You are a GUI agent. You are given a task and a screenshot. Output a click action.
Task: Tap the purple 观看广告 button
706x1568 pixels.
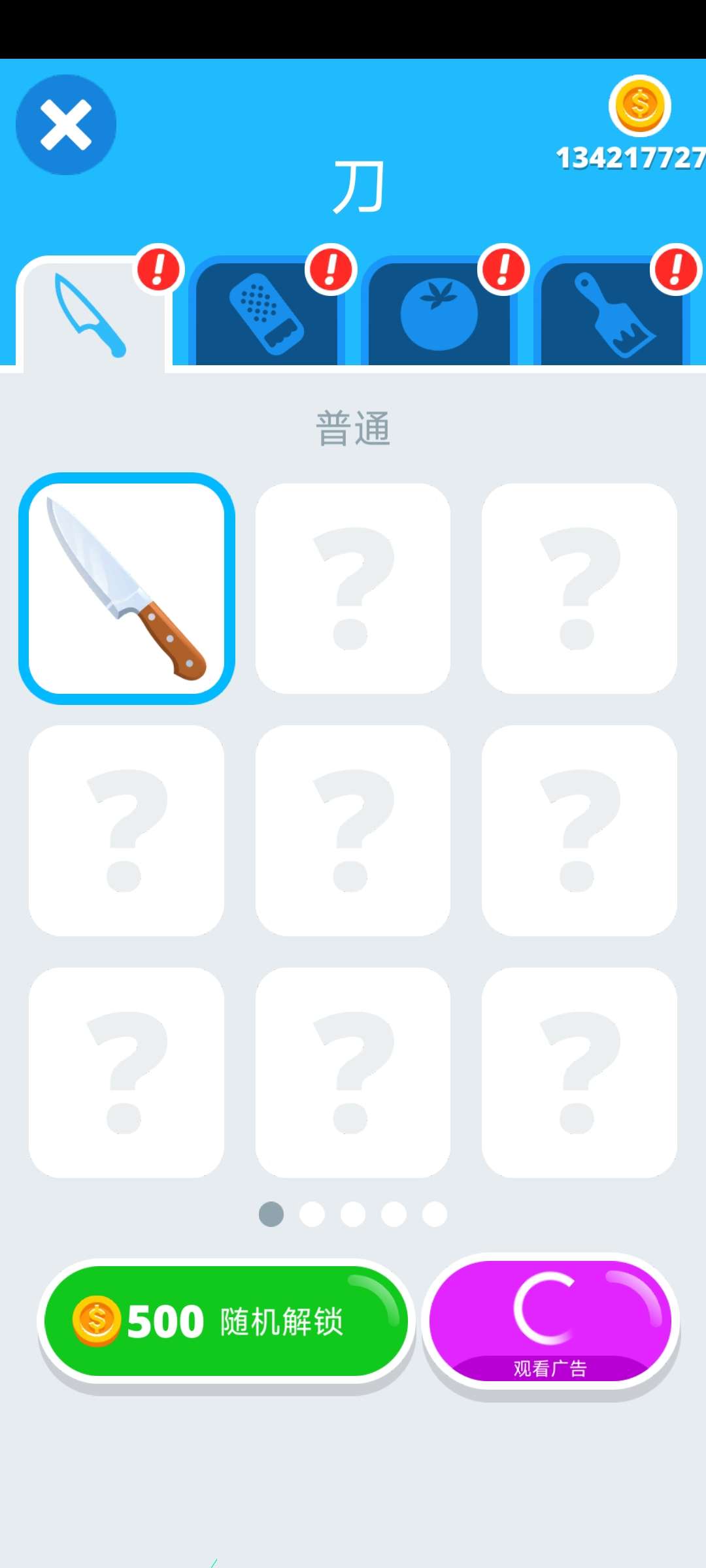point(550,1321)
